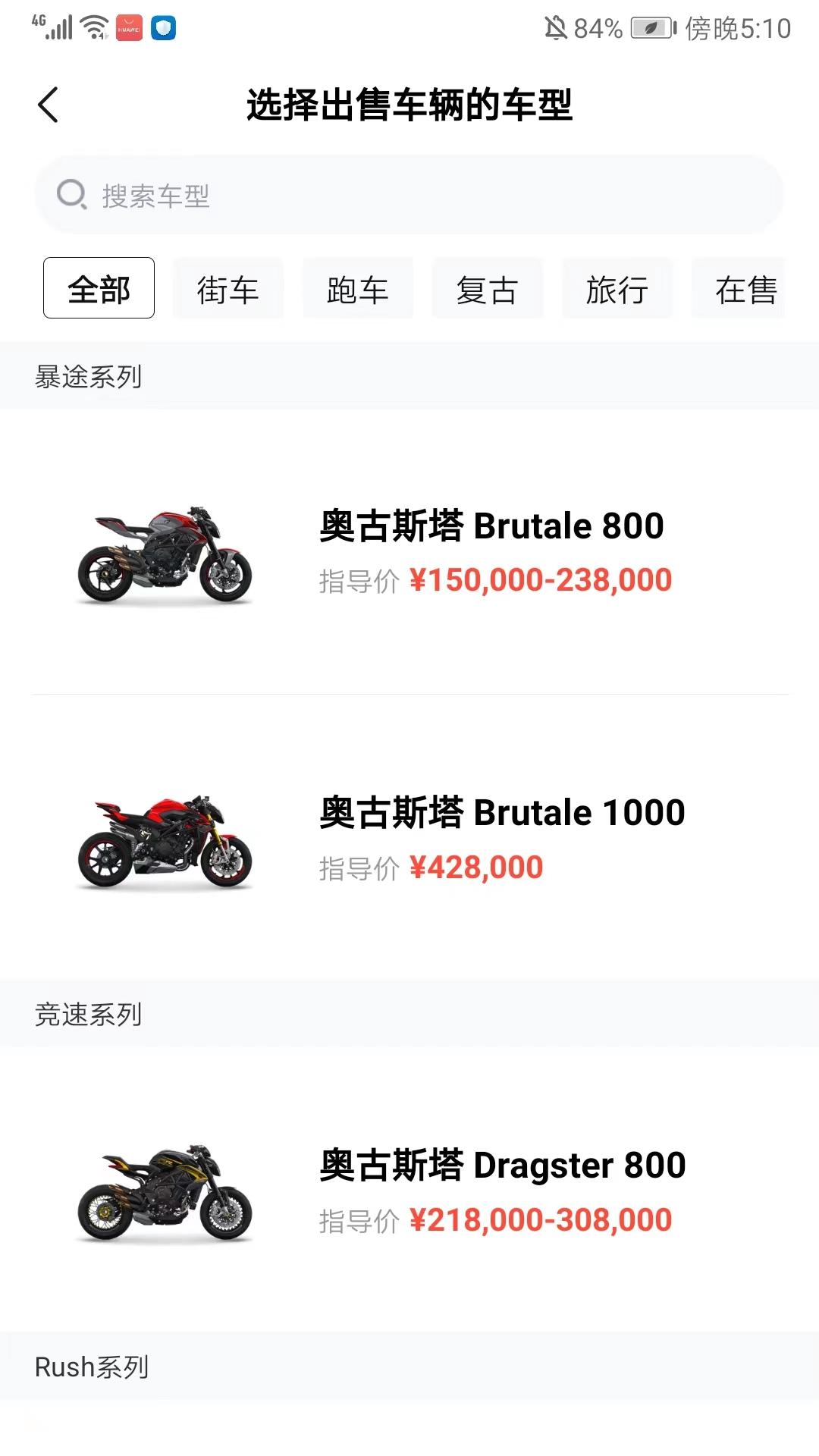Filter by 跑车 category
Screen dimensions: 819x1456
click(x=357, y=289)
